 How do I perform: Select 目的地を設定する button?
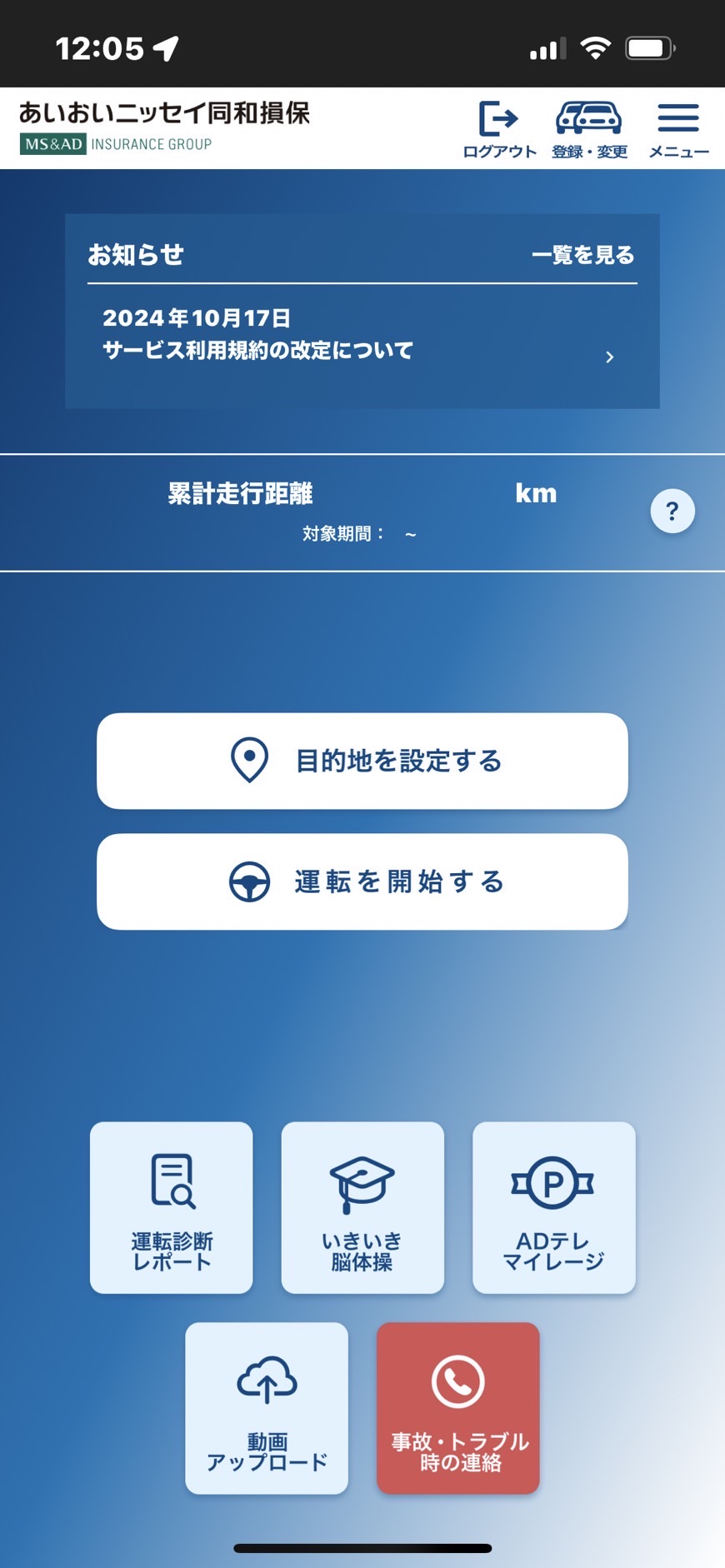point(362,761)
